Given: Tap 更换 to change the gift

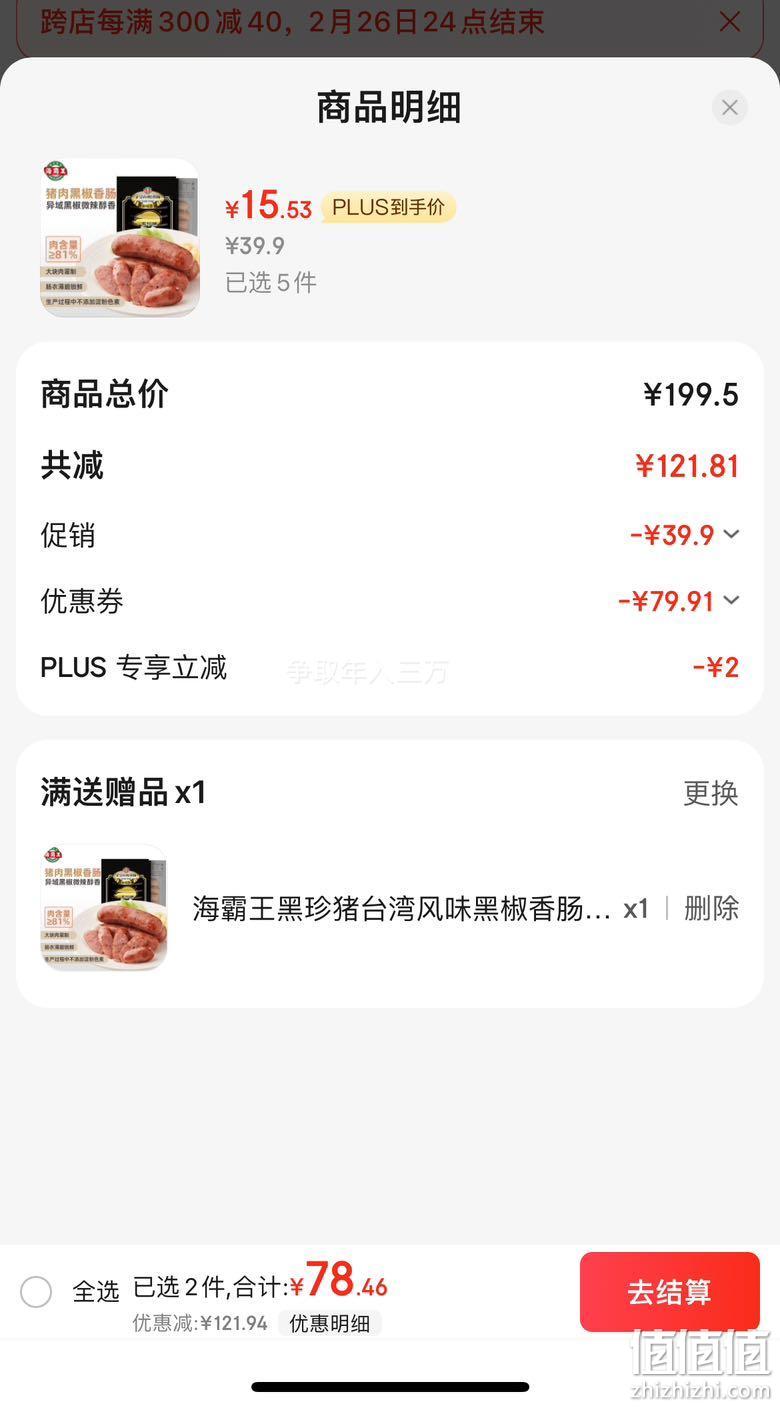Looking at the screenshot, I should click(x=711, y=793).
